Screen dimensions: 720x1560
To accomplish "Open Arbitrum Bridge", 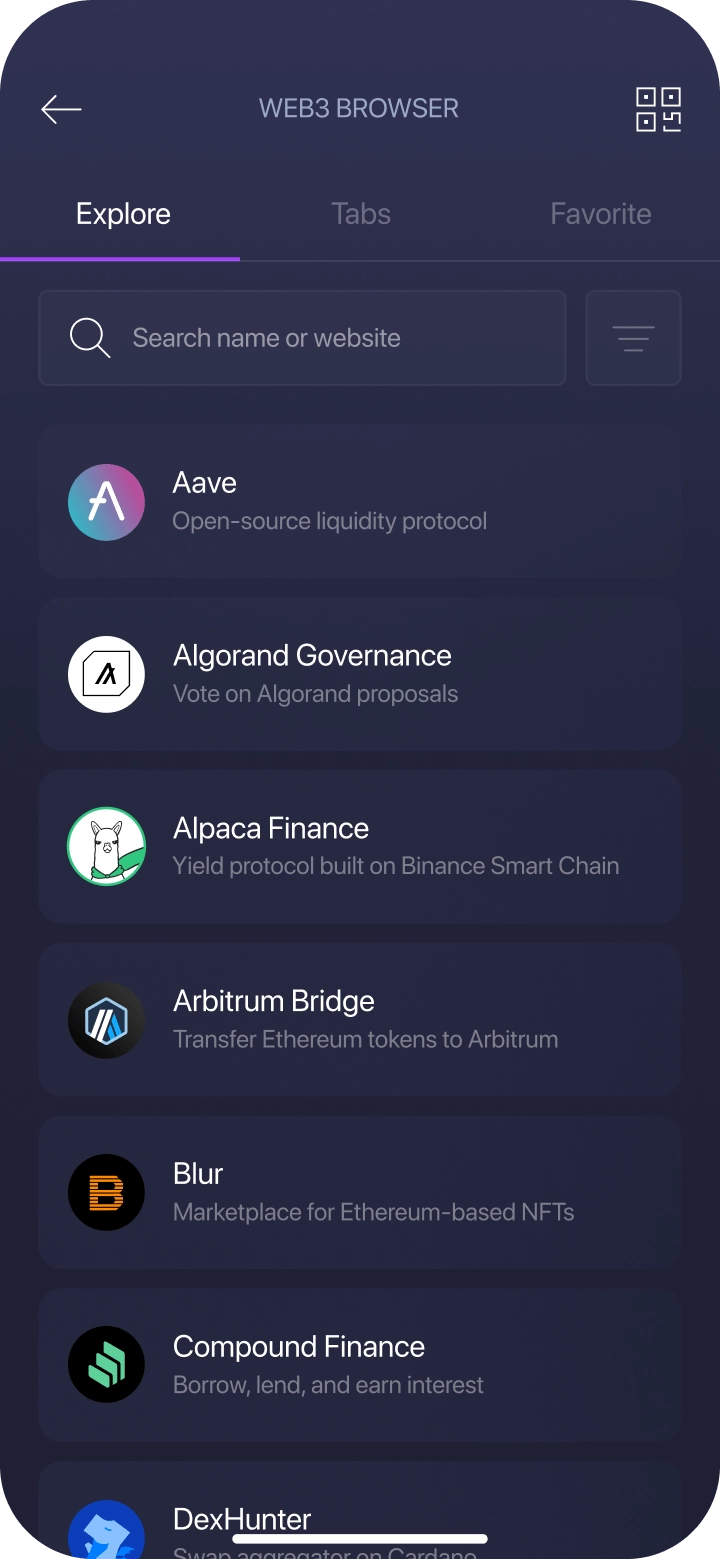I will 360,1019.
